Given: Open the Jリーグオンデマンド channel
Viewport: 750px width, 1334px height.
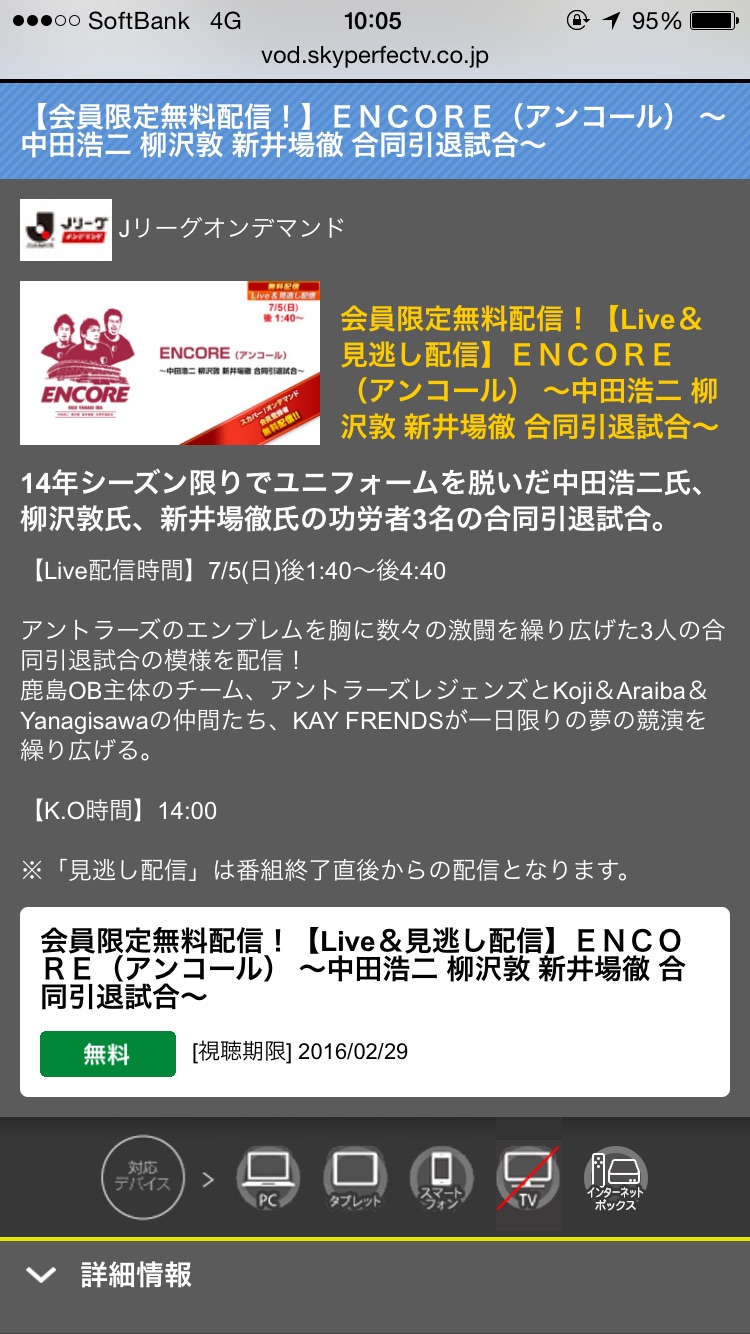Looking at the screenshot, I should 183,229.
